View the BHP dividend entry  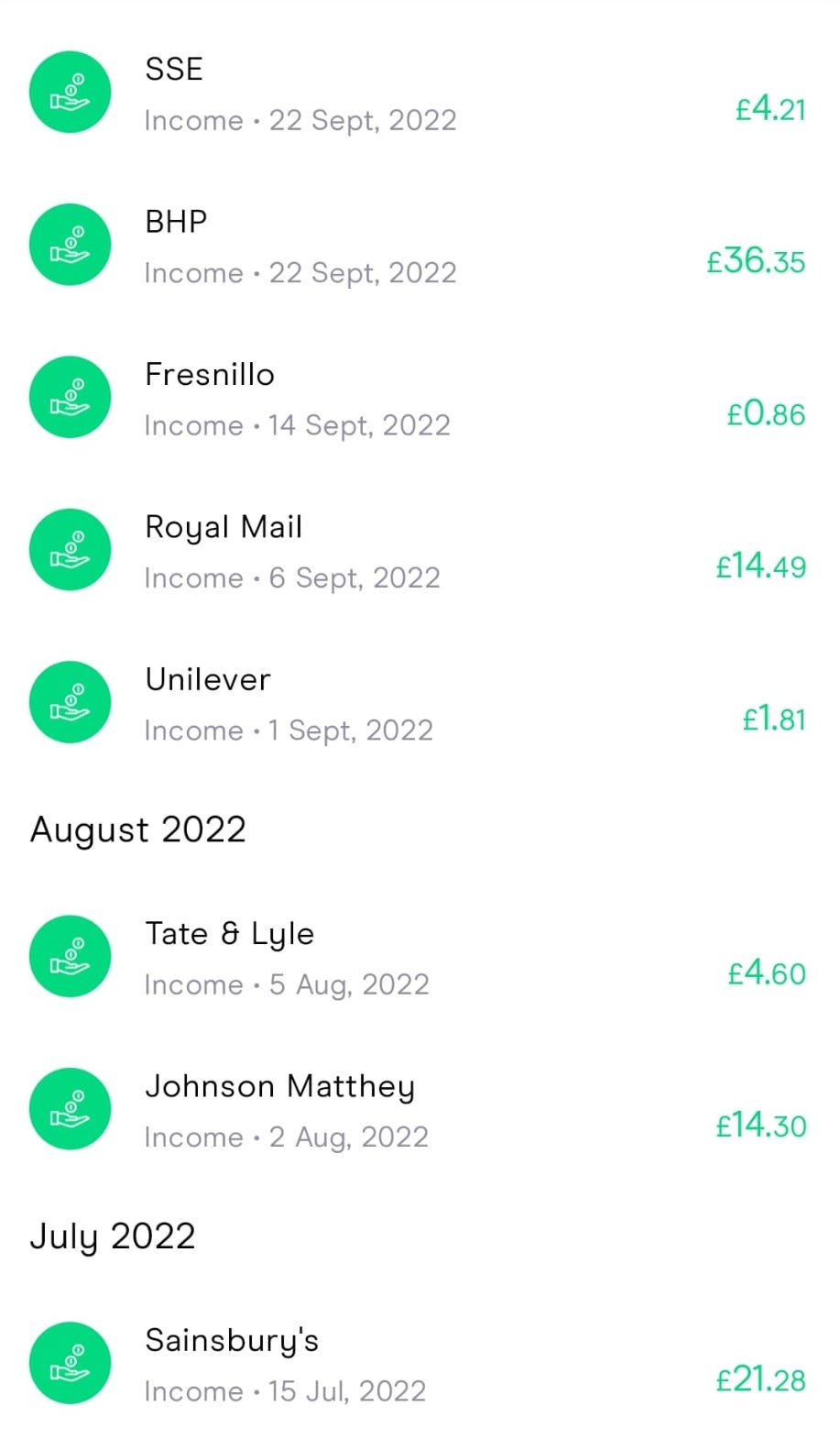click(x=420, y=246)
